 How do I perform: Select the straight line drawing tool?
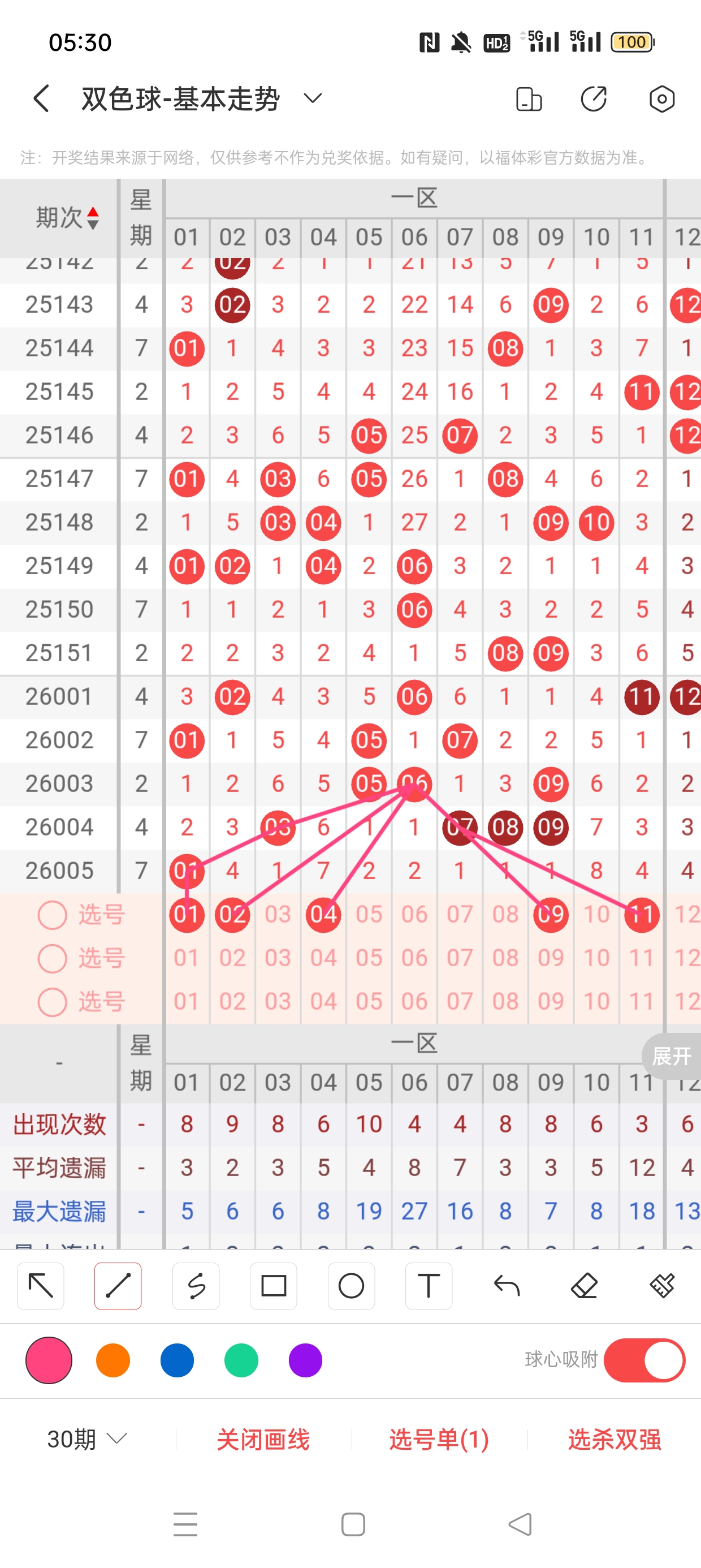[x=118, y=1286]
